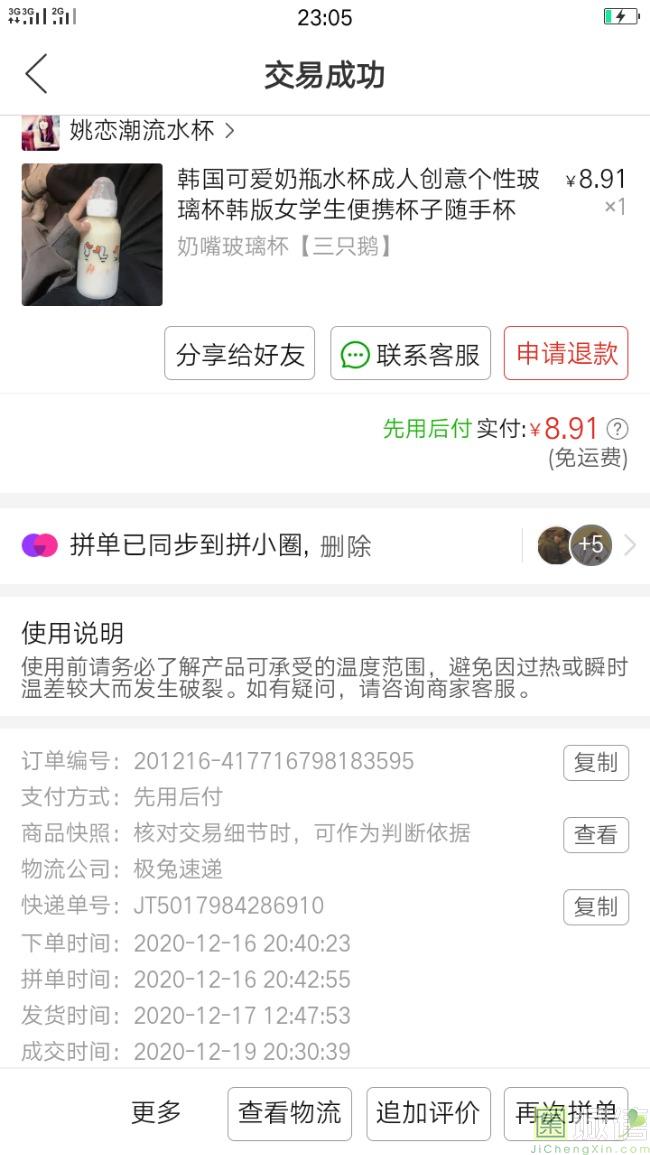Go back from the 交易成功 page
This screenshot has width=650, height=1155.
click(35, 74)
